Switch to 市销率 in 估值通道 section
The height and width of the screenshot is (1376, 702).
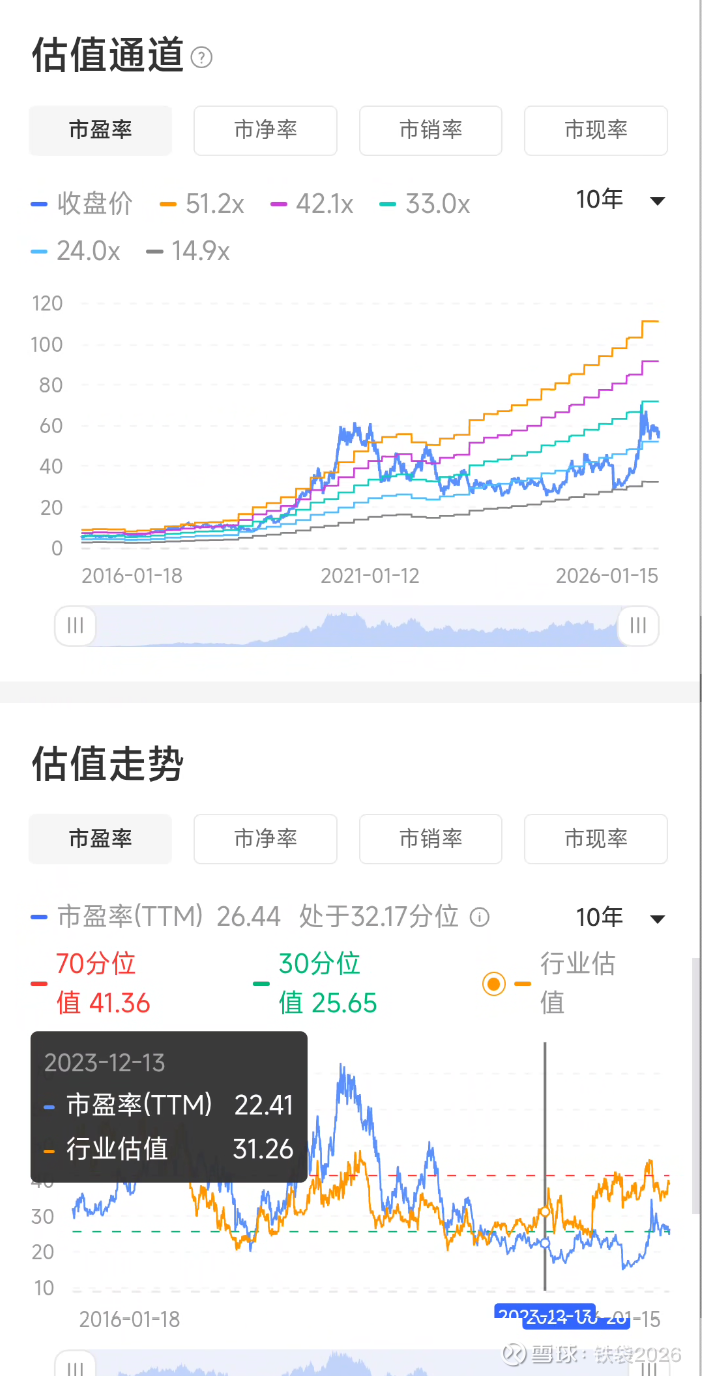coord(430,130)
